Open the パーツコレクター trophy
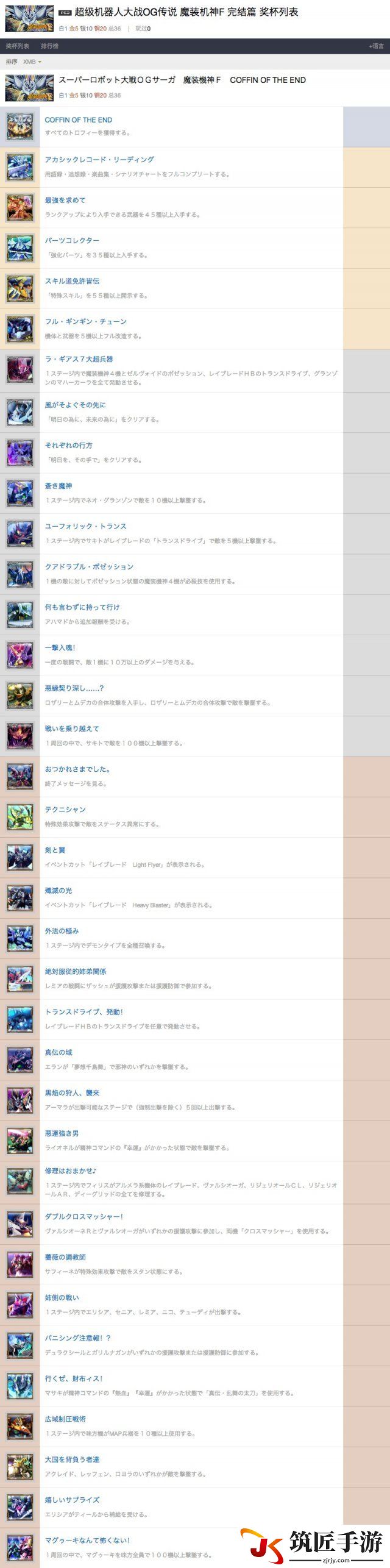Screen dimensions: 390x1568 [72, 241]
